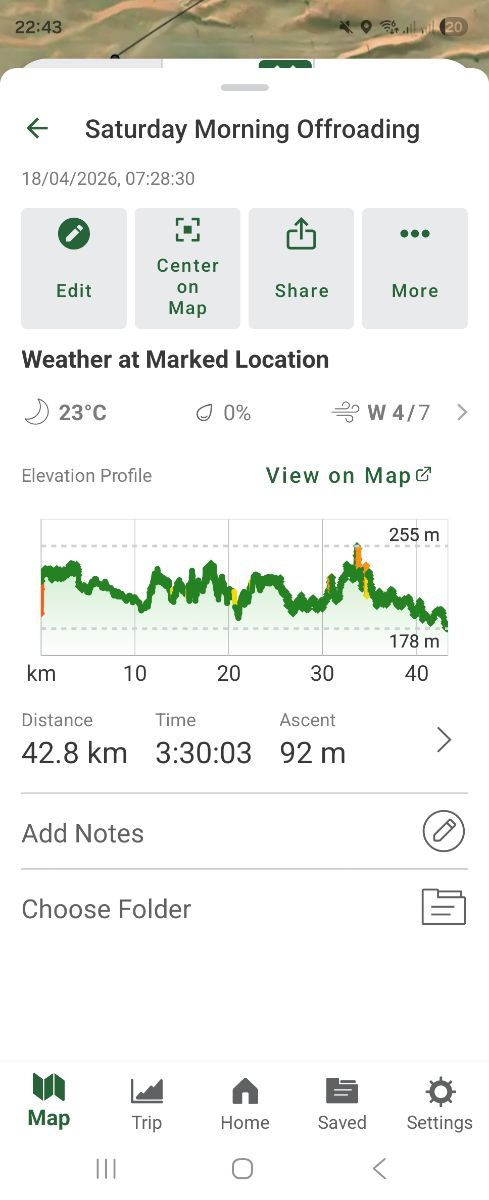
Task: Expand the distance, time and ascent stats
Action: tap(444, 740)
